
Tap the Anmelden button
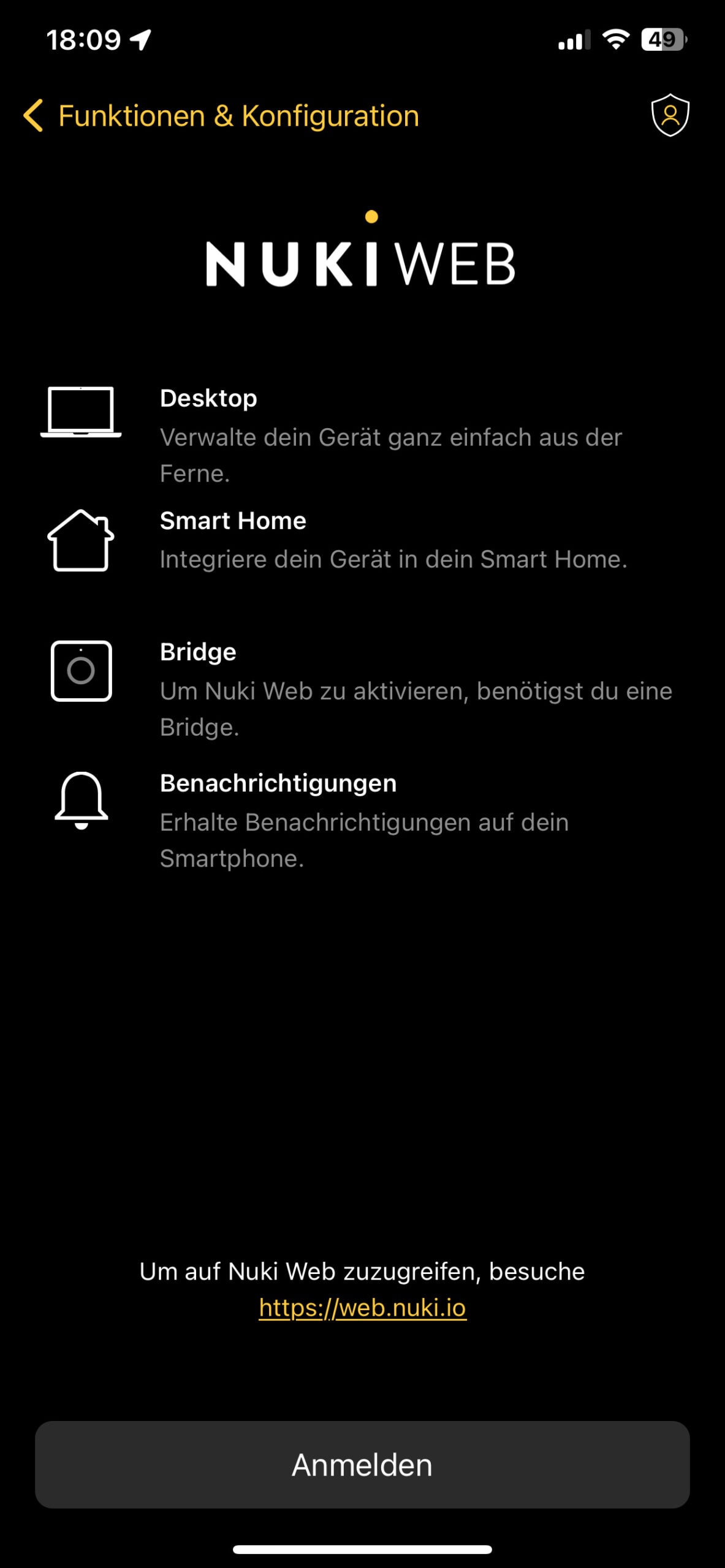[362, 1464]
